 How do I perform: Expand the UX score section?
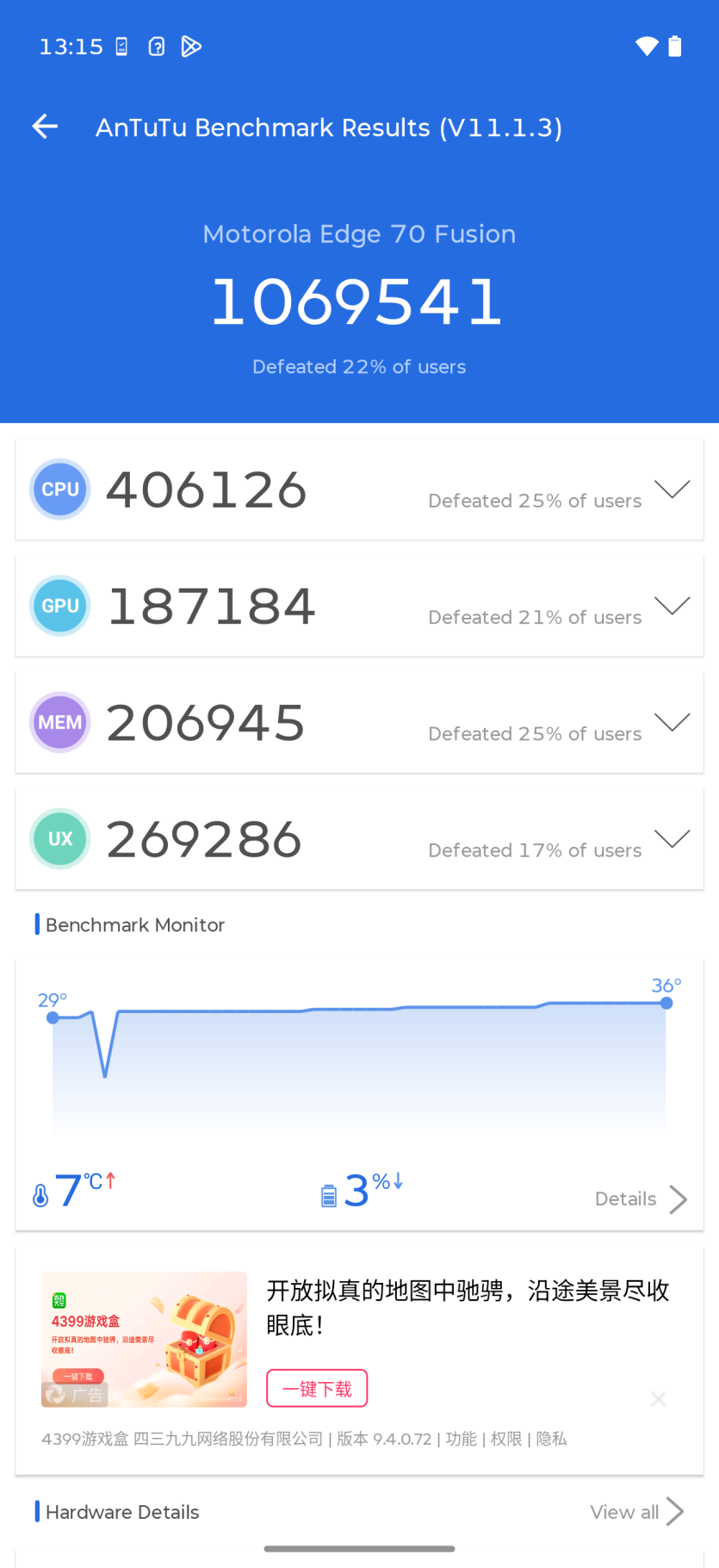tap(672, 838)
